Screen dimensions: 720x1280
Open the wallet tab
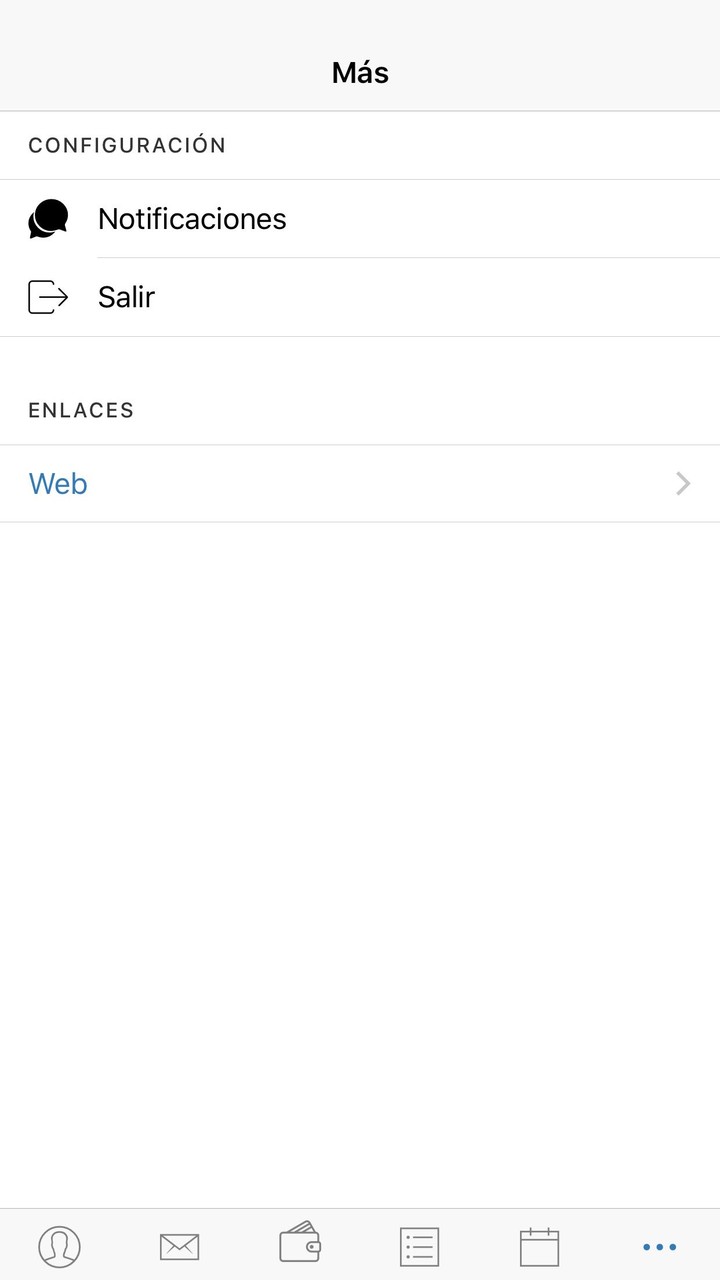point(300,1244)
